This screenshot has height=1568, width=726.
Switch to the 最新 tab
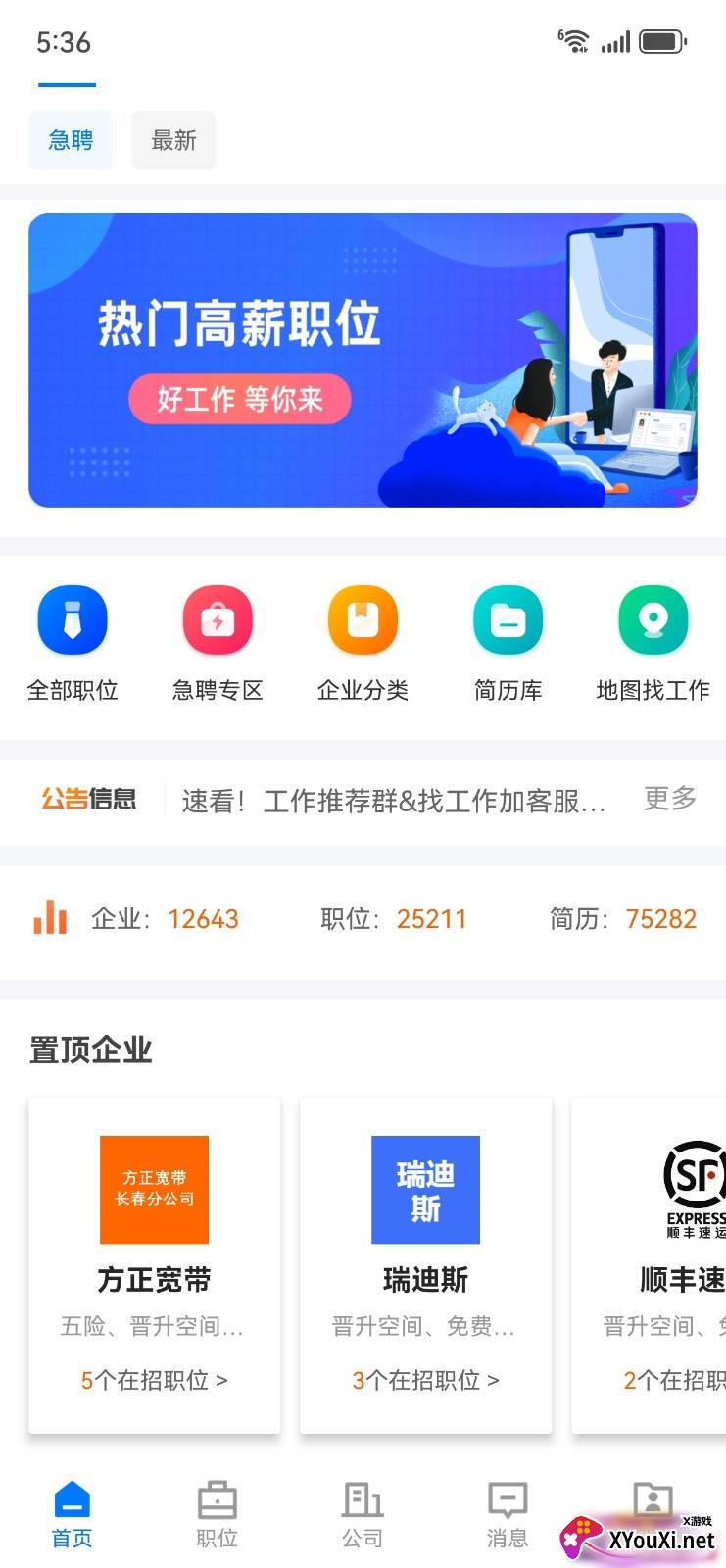click(173, 139)
